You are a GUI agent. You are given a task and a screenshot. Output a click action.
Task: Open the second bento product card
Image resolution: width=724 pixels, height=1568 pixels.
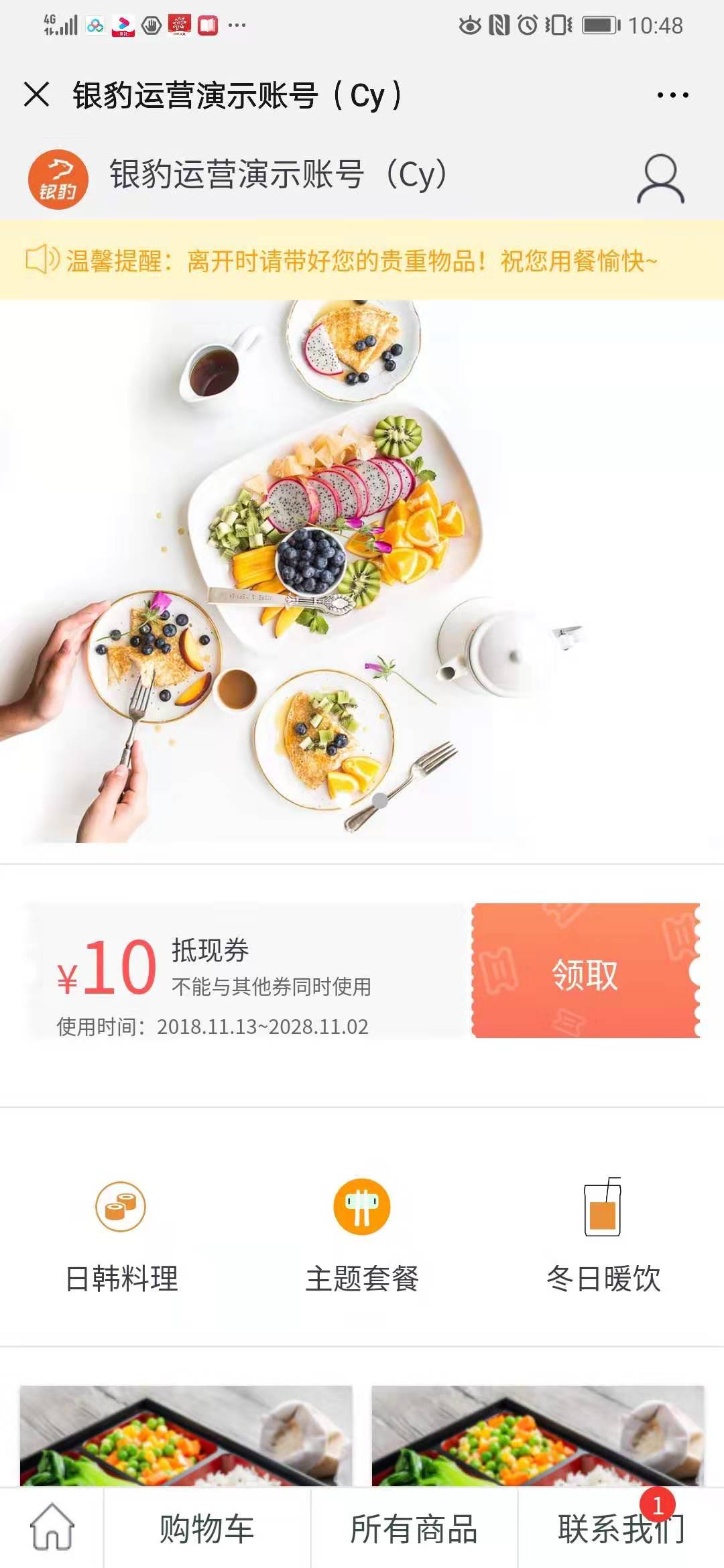coord(538,1435)
